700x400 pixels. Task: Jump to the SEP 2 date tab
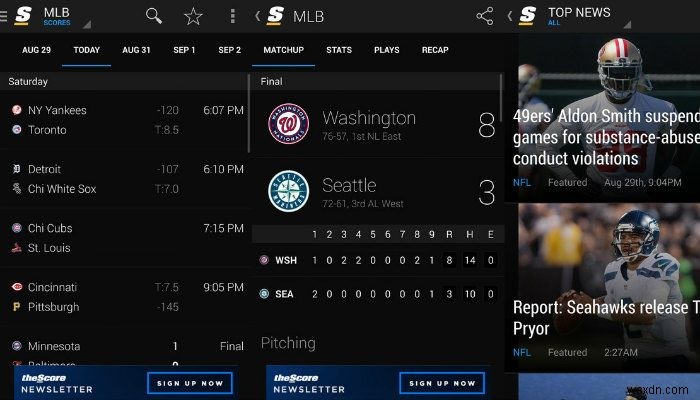click(x=229, y=50)
